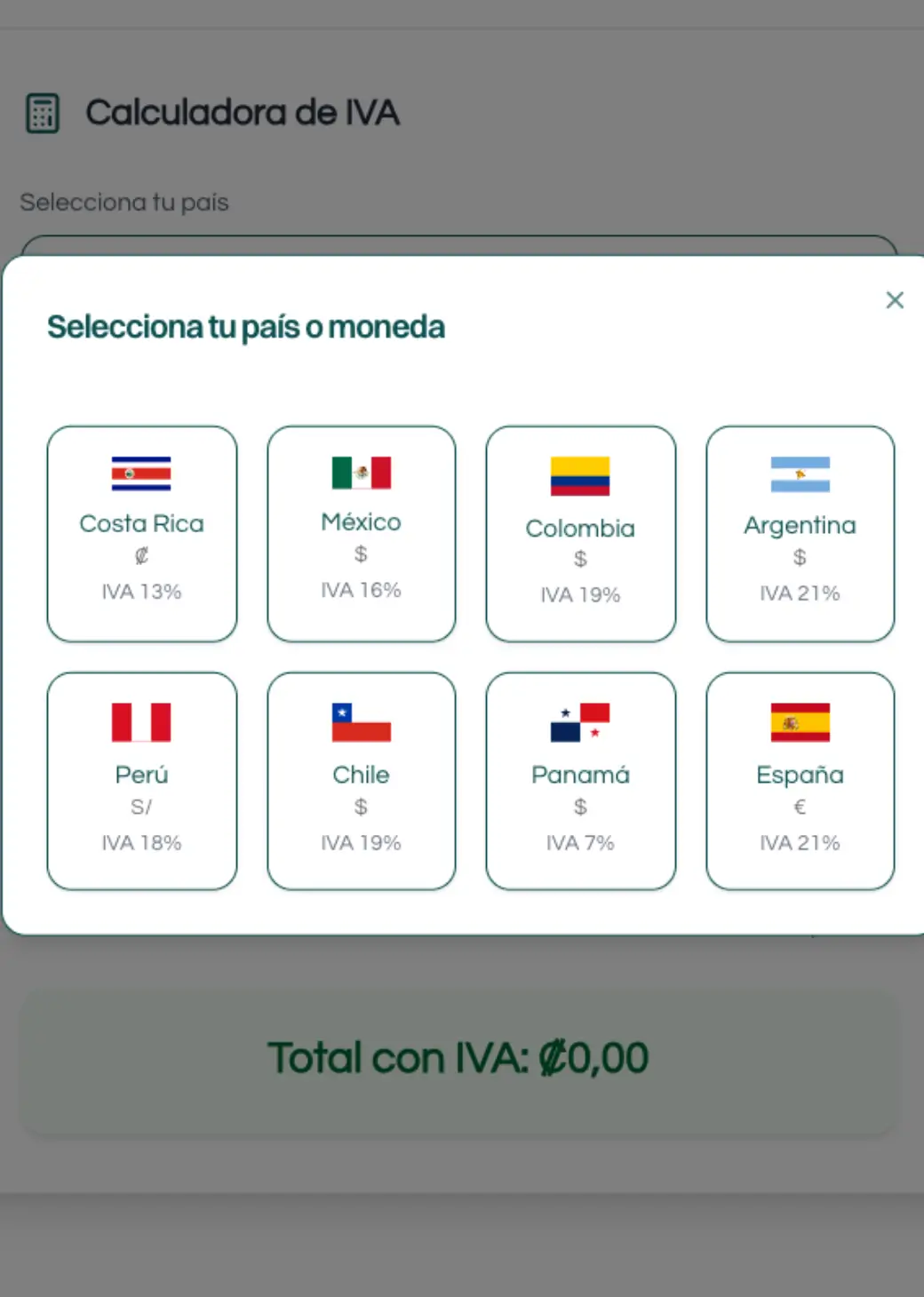The width and height of the screenshot is (924, 1297).
Task: Pick Colombia as your country
Action: click(580, 533)
